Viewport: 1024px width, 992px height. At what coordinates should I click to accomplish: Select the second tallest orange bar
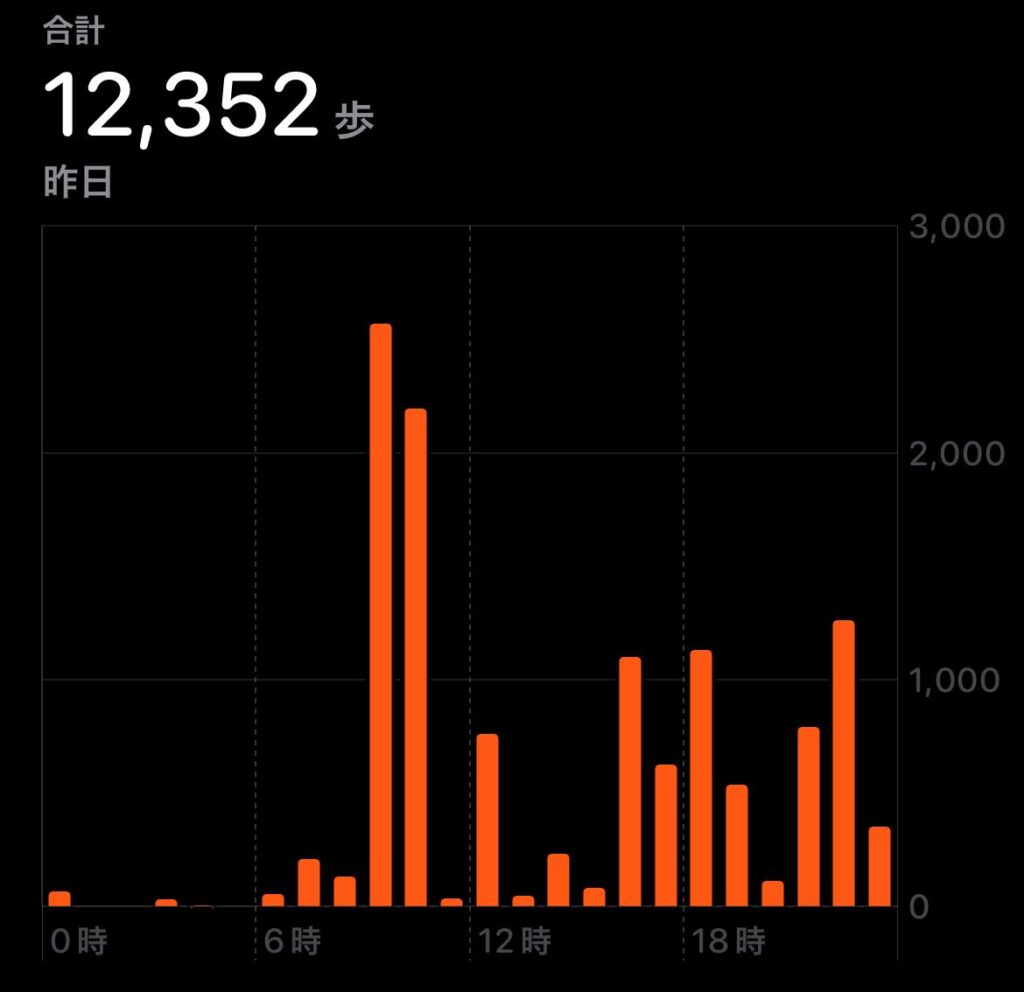pyautogui.click(x=416, y=657)
